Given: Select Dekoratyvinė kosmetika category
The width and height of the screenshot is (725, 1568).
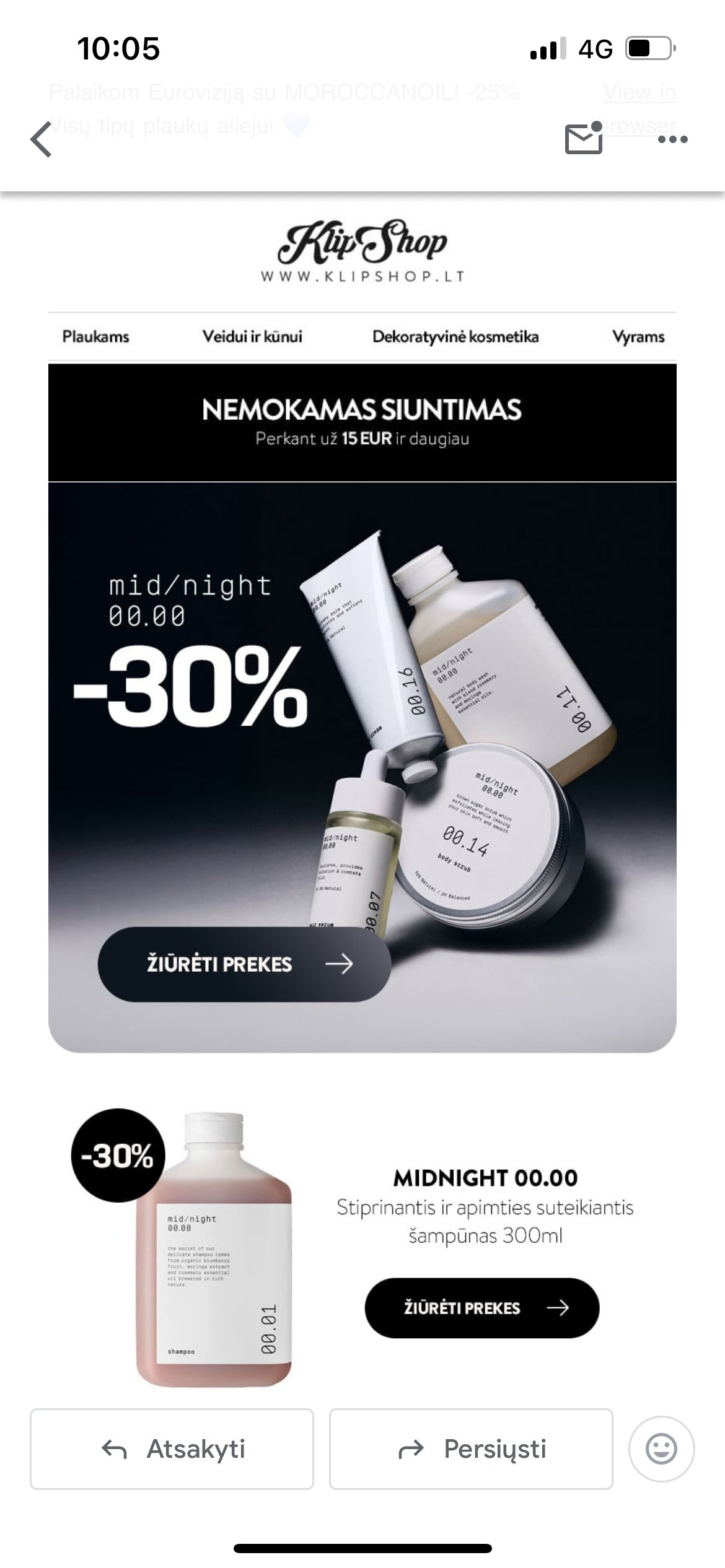Looking at the screenshot, I should click(455, 337).
